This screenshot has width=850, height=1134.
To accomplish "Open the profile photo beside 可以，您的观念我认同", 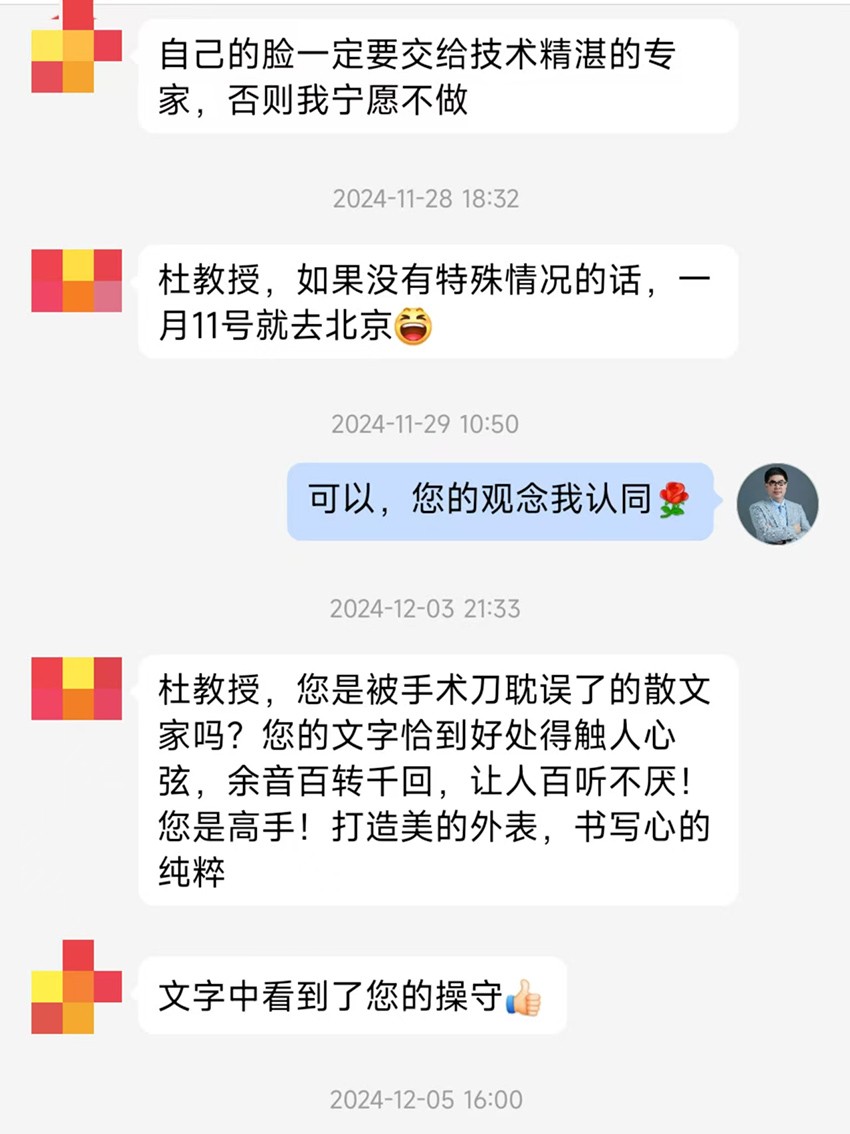I will (777, 504).
